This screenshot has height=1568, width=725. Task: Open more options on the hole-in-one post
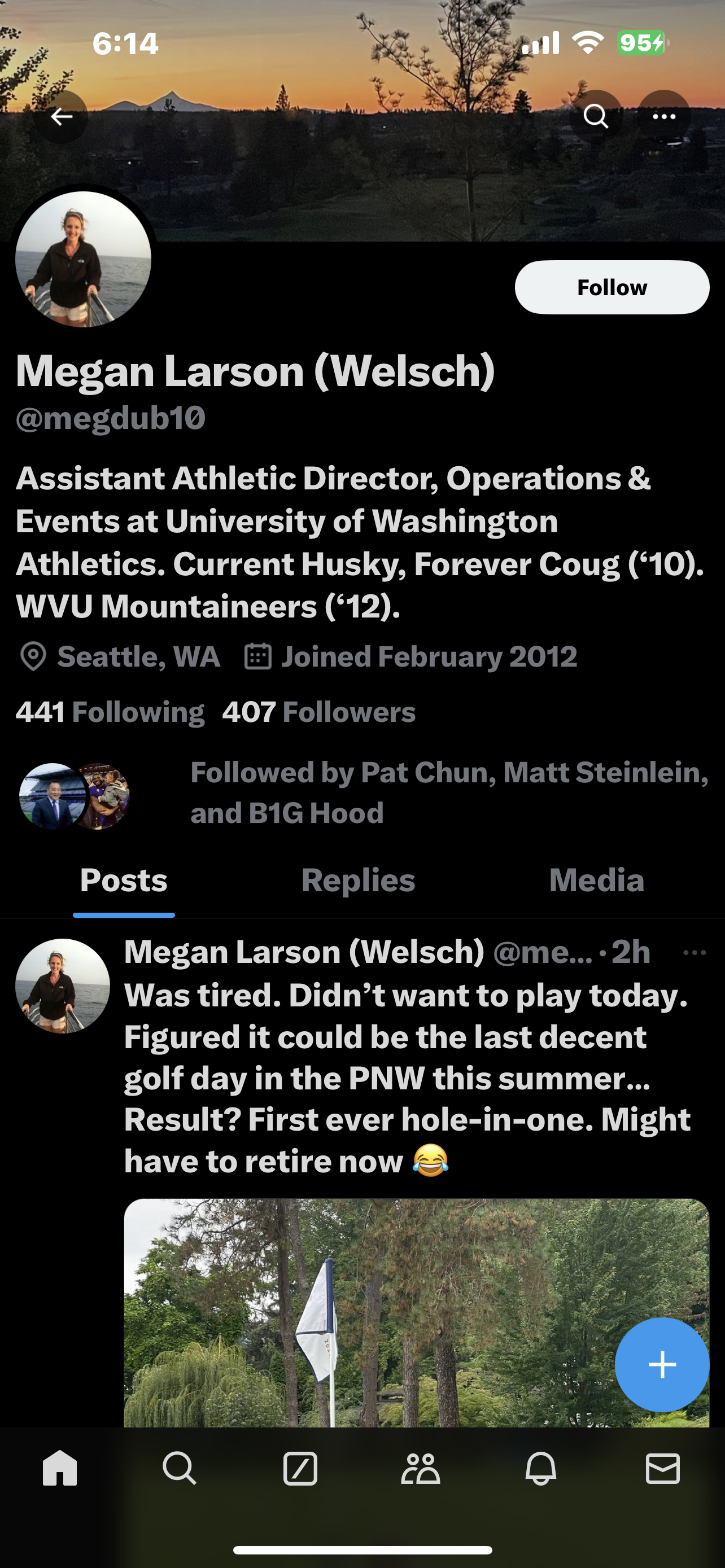(x=695, y=953)
